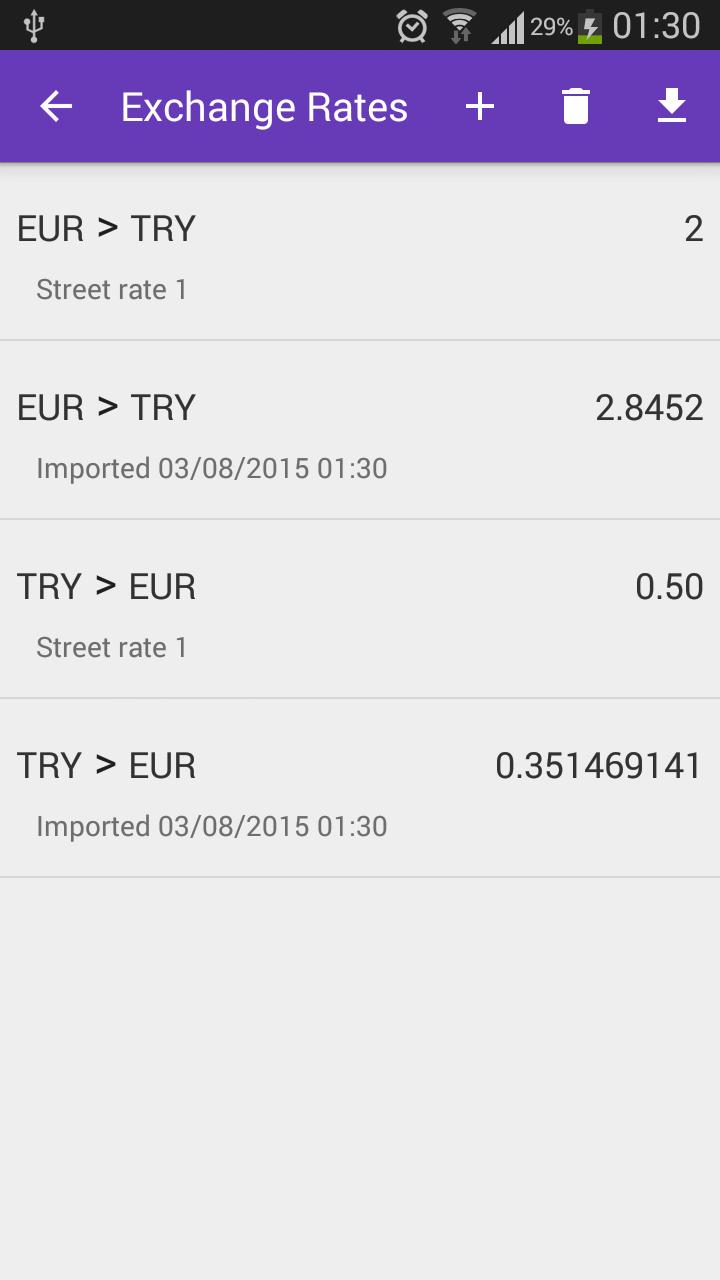Open the EUR > TRY rate of 2

(x=360, y=252)
